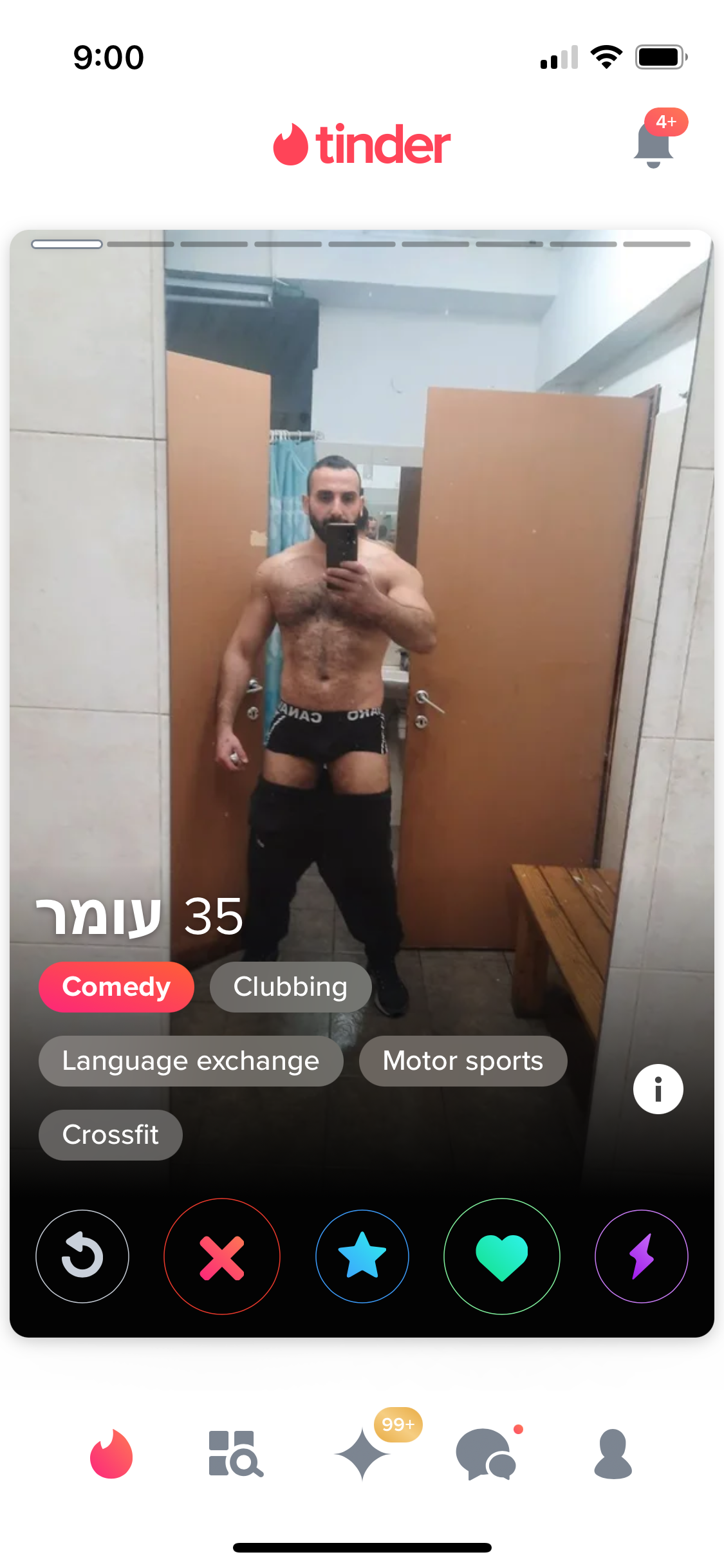This screenshot has width=724, height=1568.
Task: Open the Likes tab with the gold sparkle
Action: (x=362, y=1454)
